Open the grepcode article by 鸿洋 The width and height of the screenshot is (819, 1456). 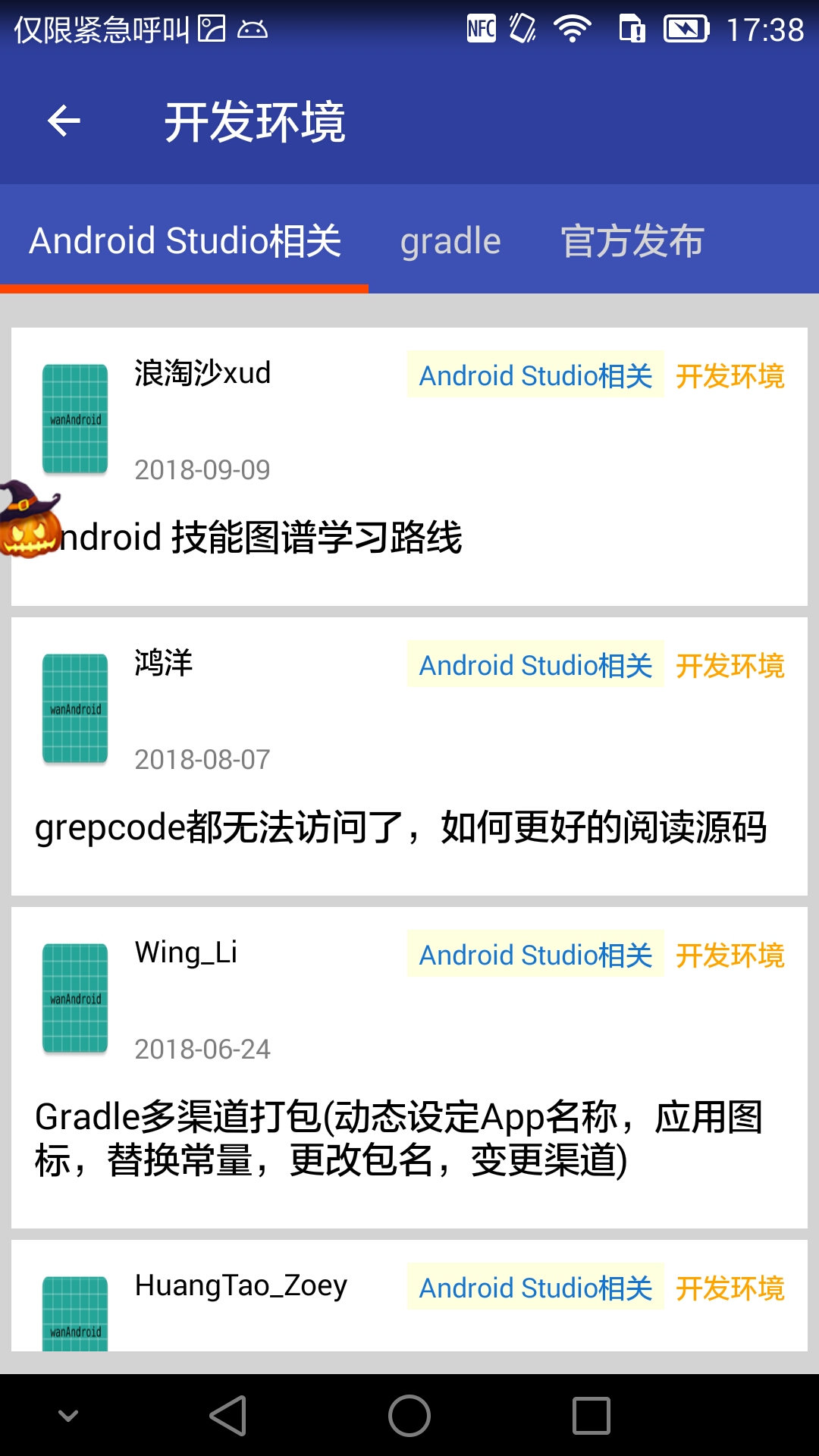[x=409, y=756]
